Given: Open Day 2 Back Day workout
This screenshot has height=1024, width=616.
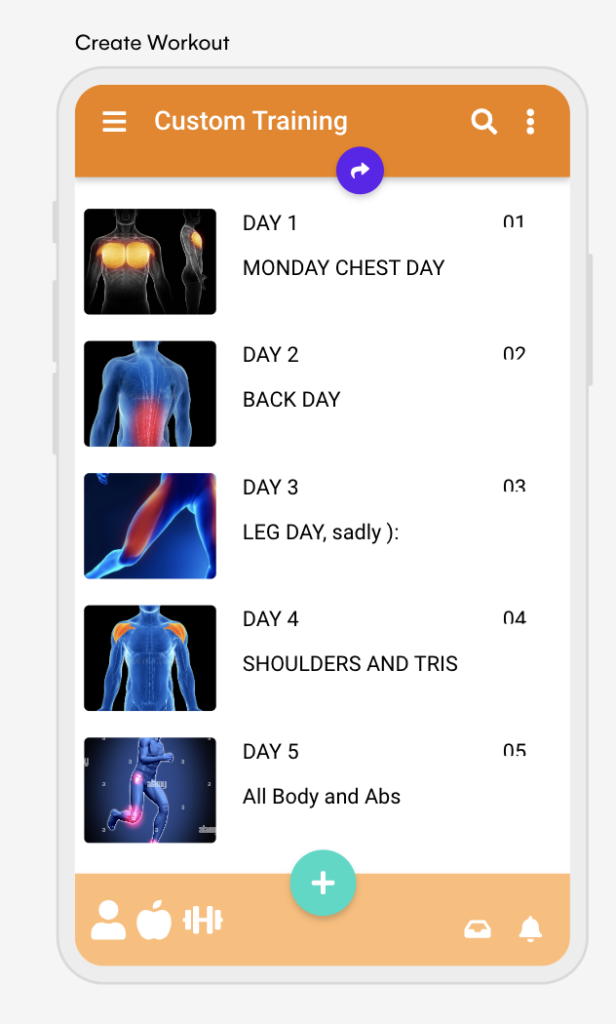Looking at the screenshot, I should tap(322, 394).
